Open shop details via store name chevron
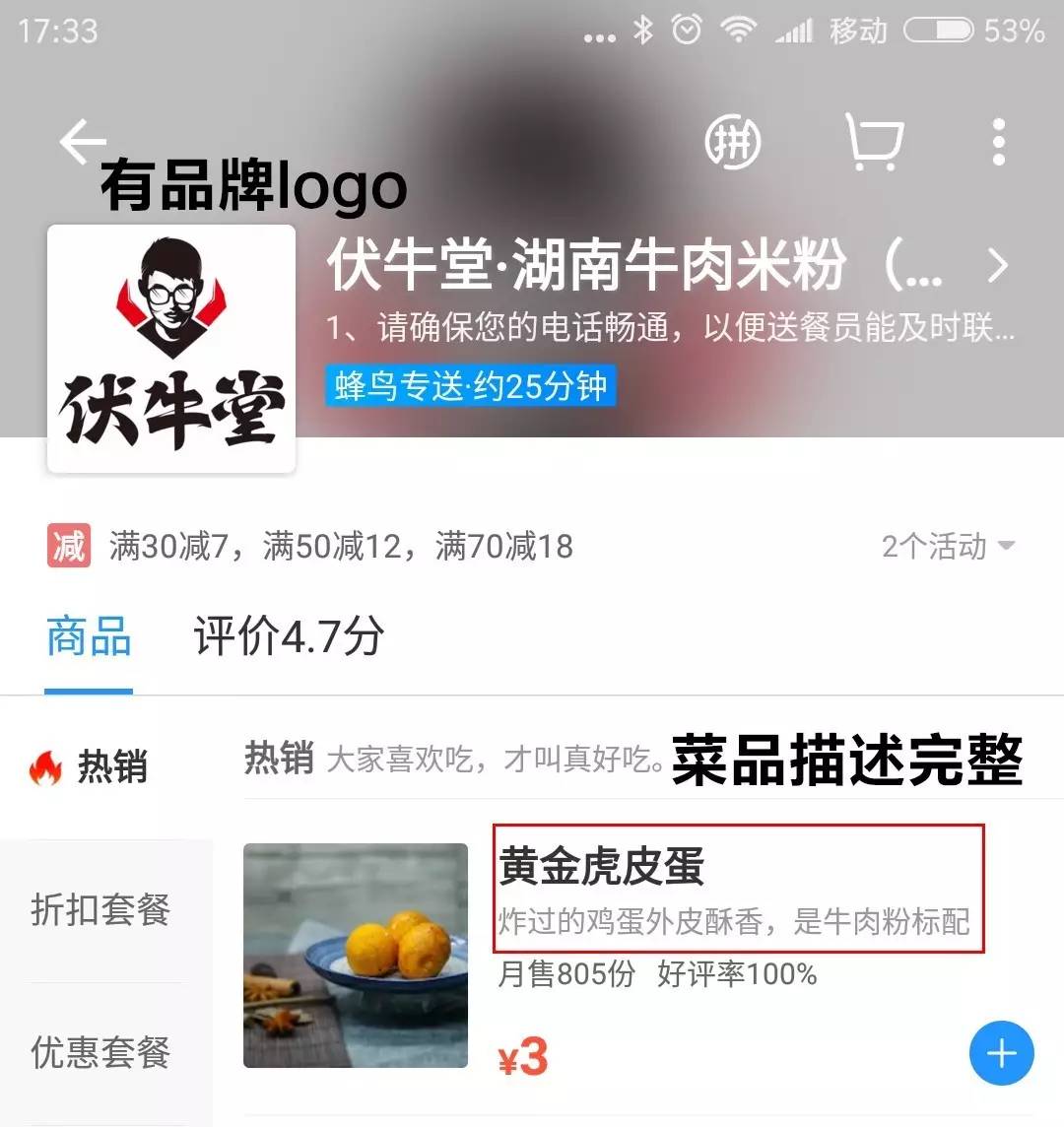The image size is (1064, 1127). (x=998, y=265)
